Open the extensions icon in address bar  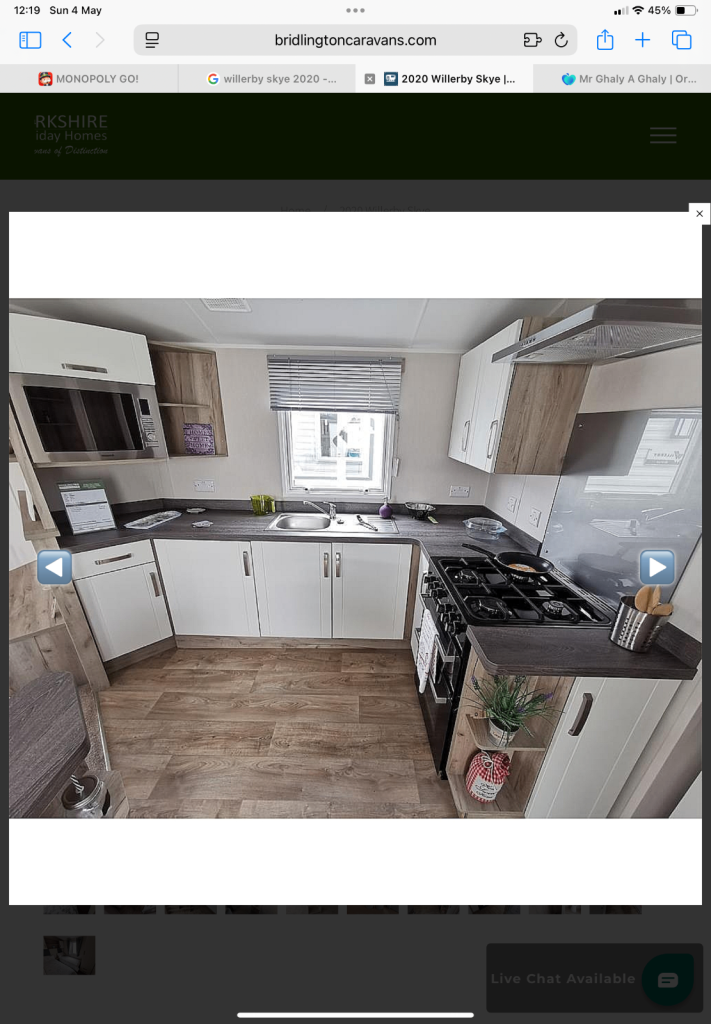(x=532, y=40)
